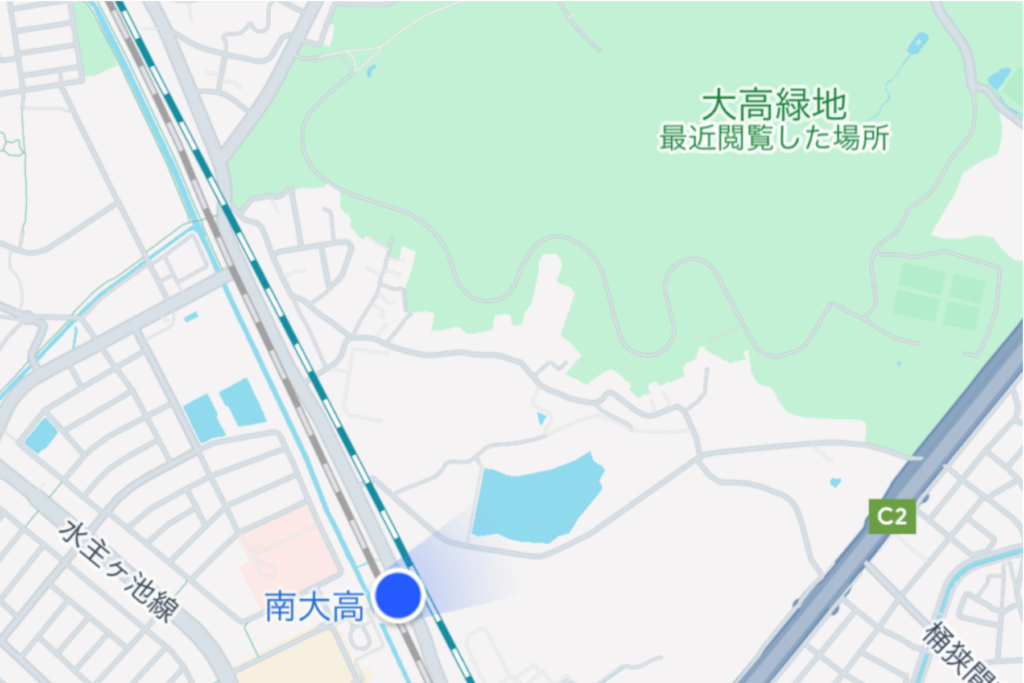The image size is (1024, 683).
Task: Open the 大高緑地 park place label
Action: [774, 105]
